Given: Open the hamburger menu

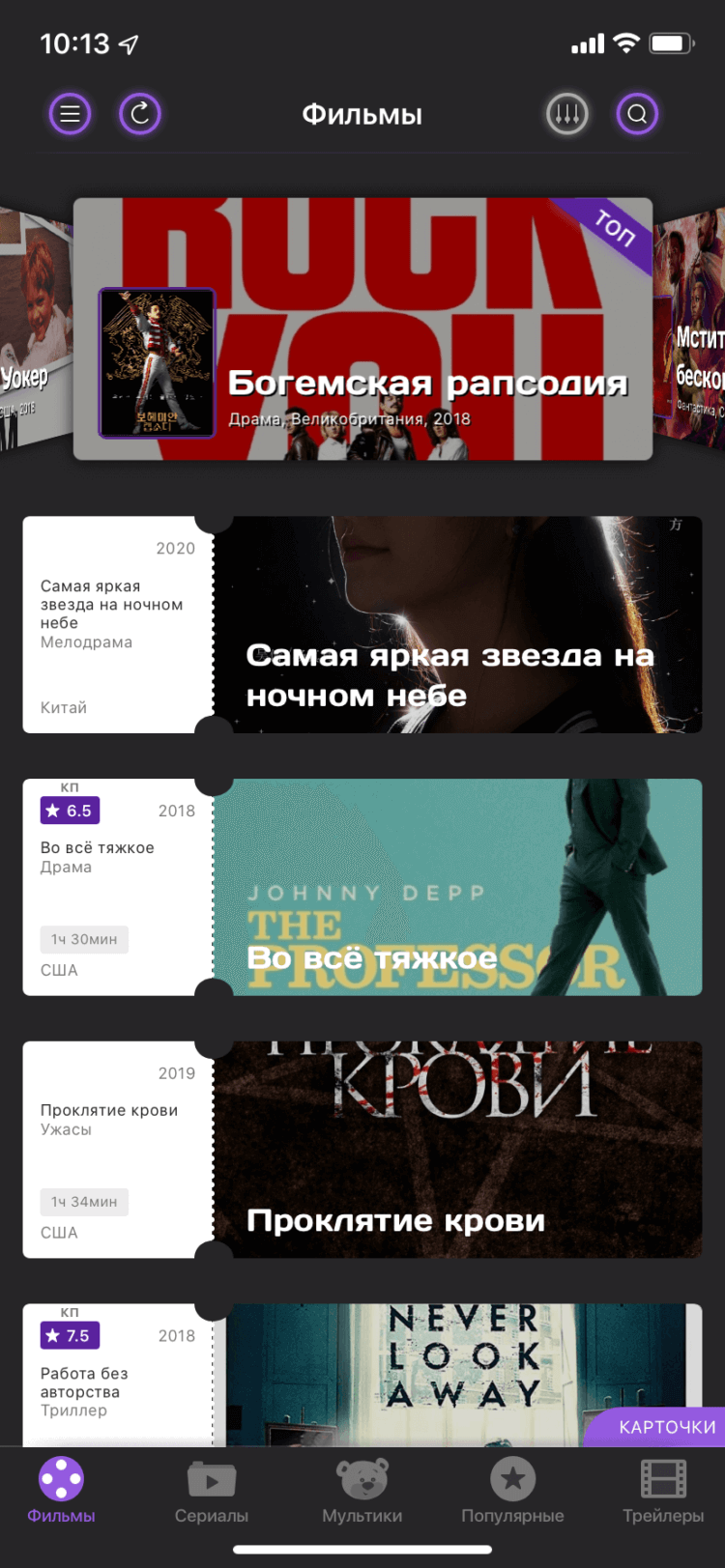Looking at the screenshot, I should (70, 114).
